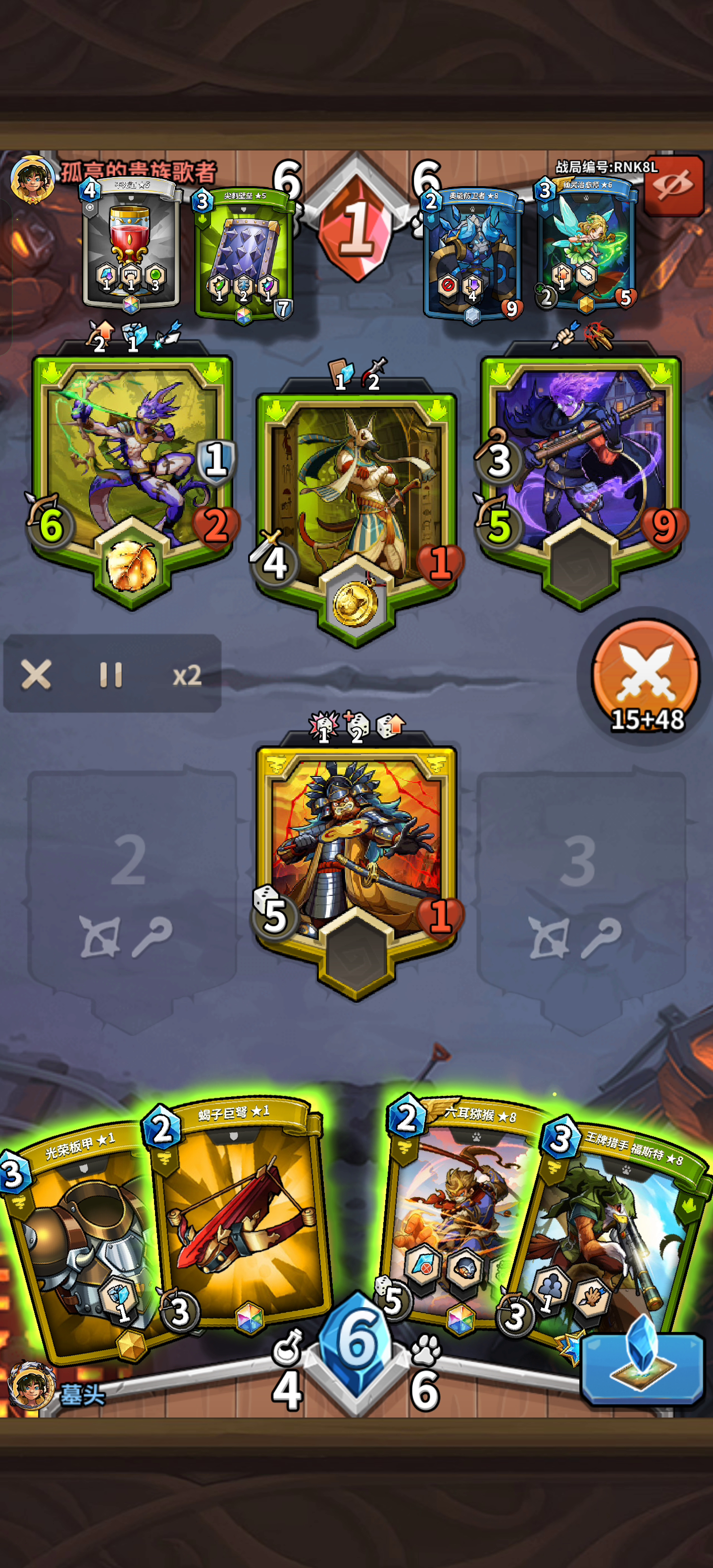Screen dimensions: 713x1568
Task: Tap the blue crystal button
Action: (642, 1369)
